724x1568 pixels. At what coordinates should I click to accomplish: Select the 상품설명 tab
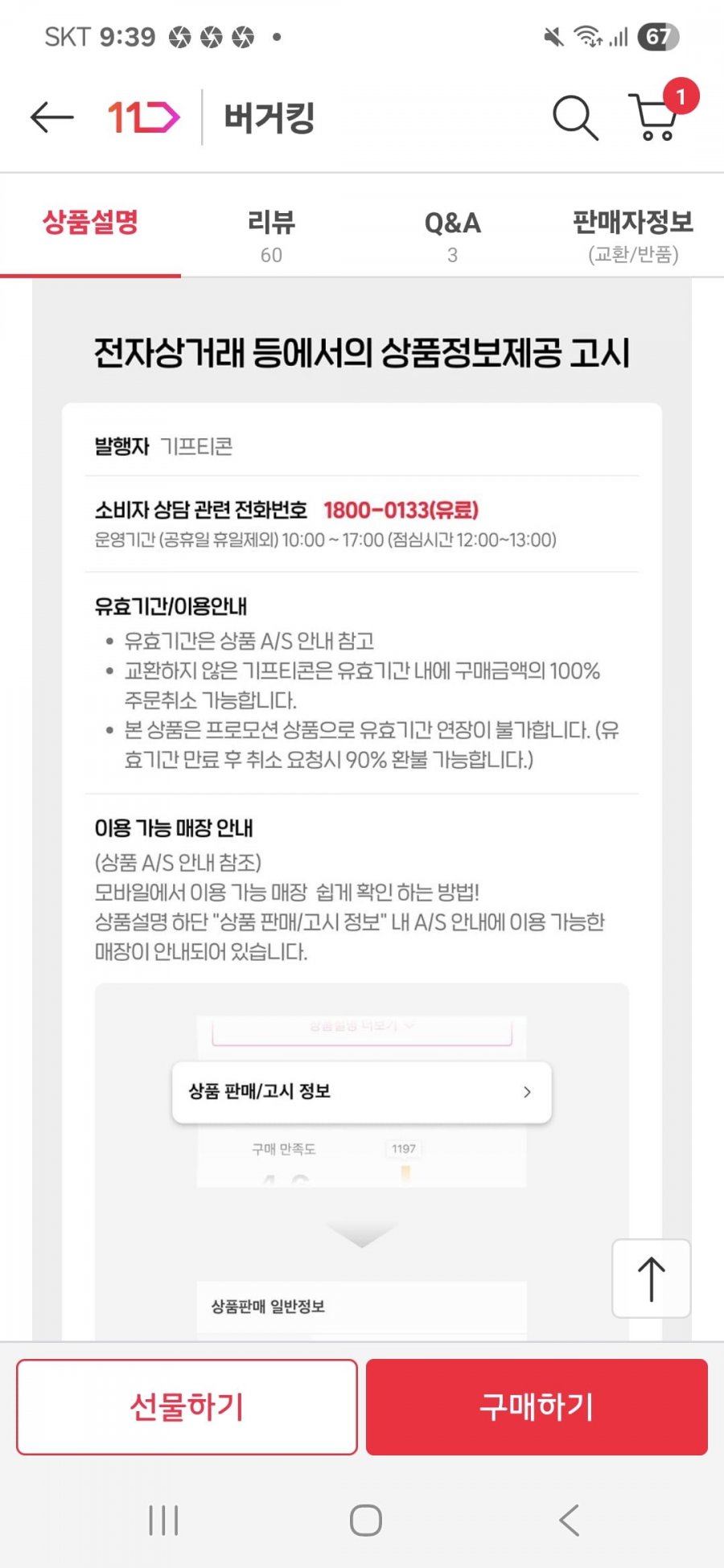(90, 224)
